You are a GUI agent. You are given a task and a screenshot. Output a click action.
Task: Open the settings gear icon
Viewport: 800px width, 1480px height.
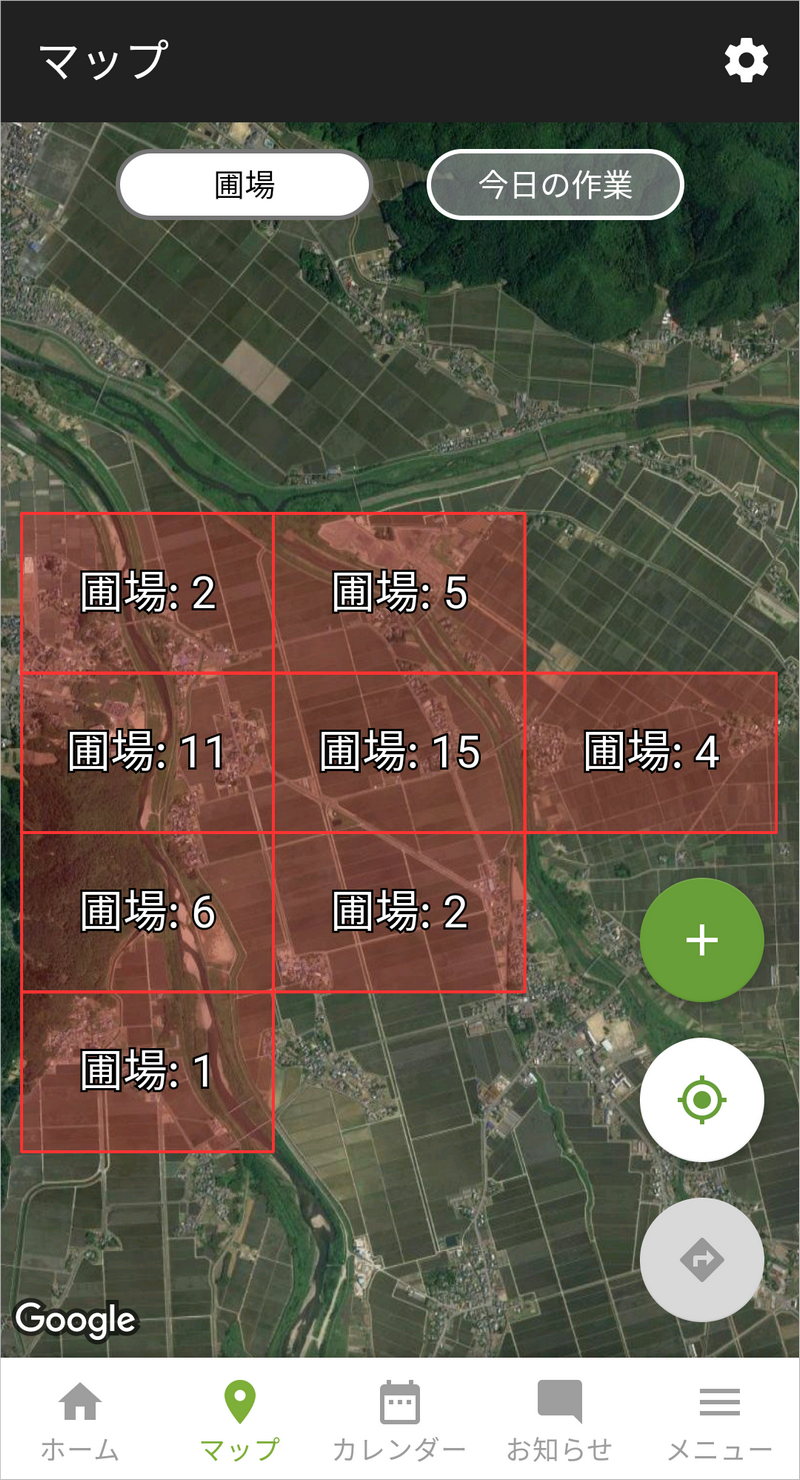[x=746, y=62]
